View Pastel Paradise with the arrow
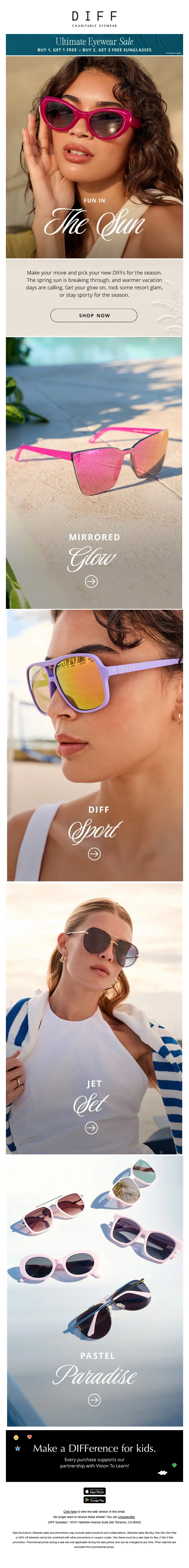Viewport: 189px width, 1568px height. [x=94, y=1399]
